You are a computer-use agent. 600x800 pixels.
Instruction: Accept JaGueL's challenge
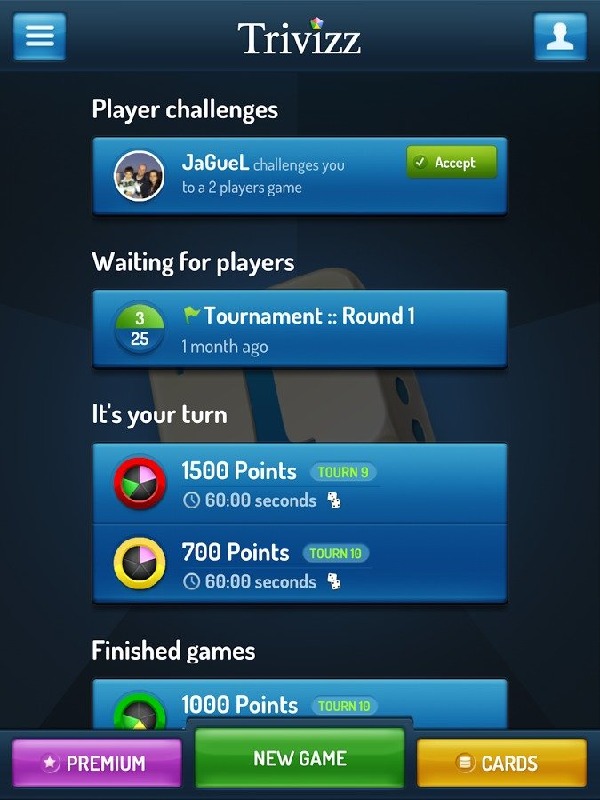(x=451, y=163)
